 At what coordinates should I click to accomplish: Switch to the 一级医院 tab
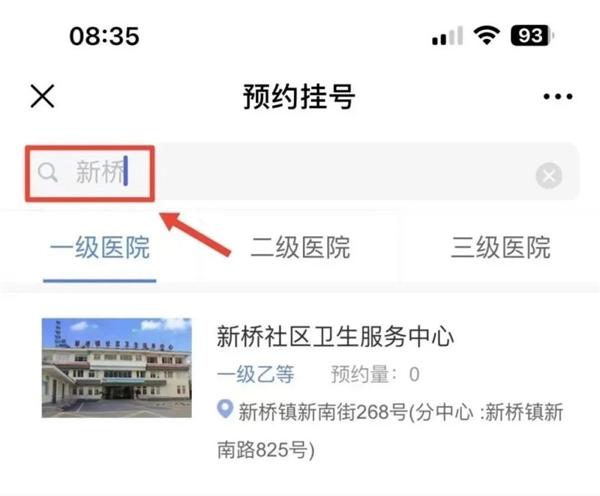[x=100, y=247]
